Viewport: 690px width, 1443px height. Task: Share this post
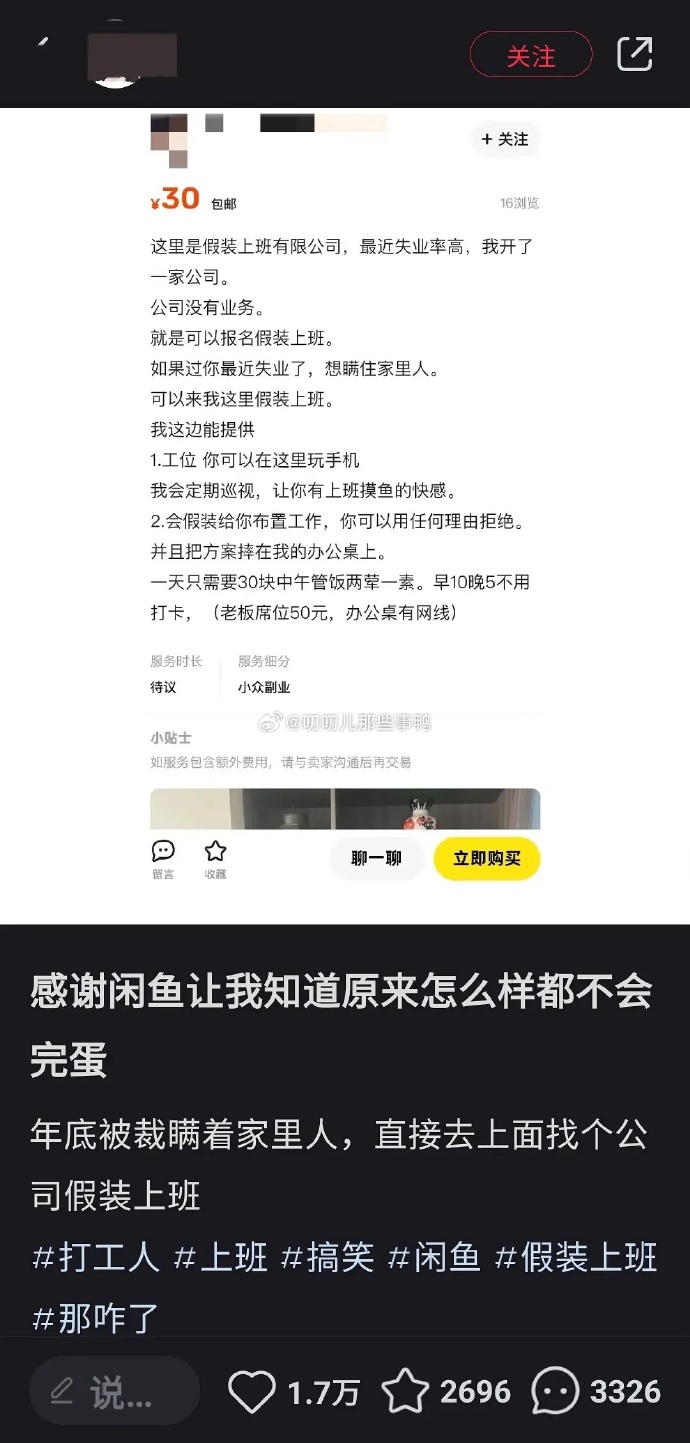(634, 54)
